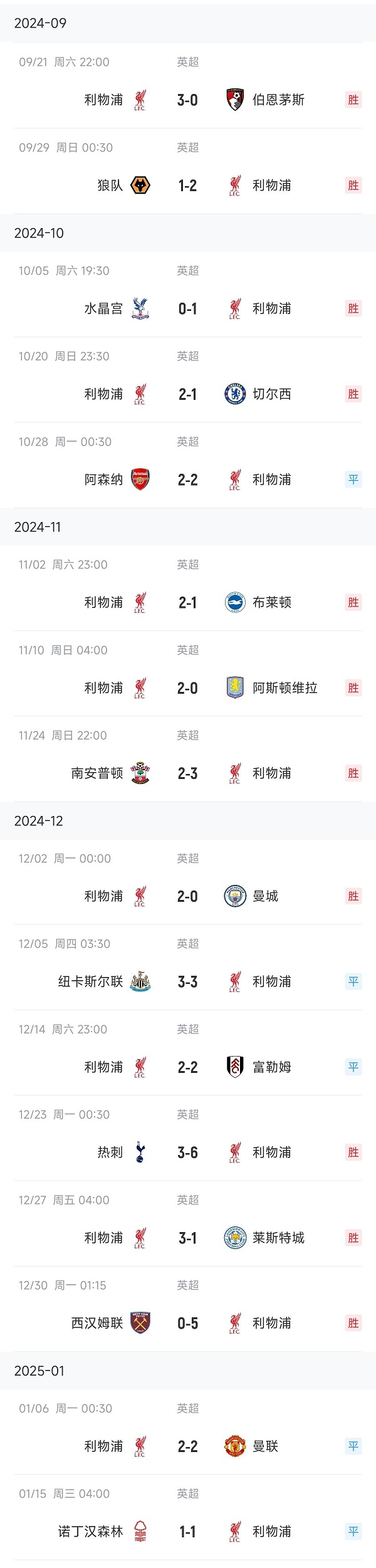View the Liverpool vs Brighton match details
Image resolution: width=376 pixels, height=1568 pixels.
[187, 602]
